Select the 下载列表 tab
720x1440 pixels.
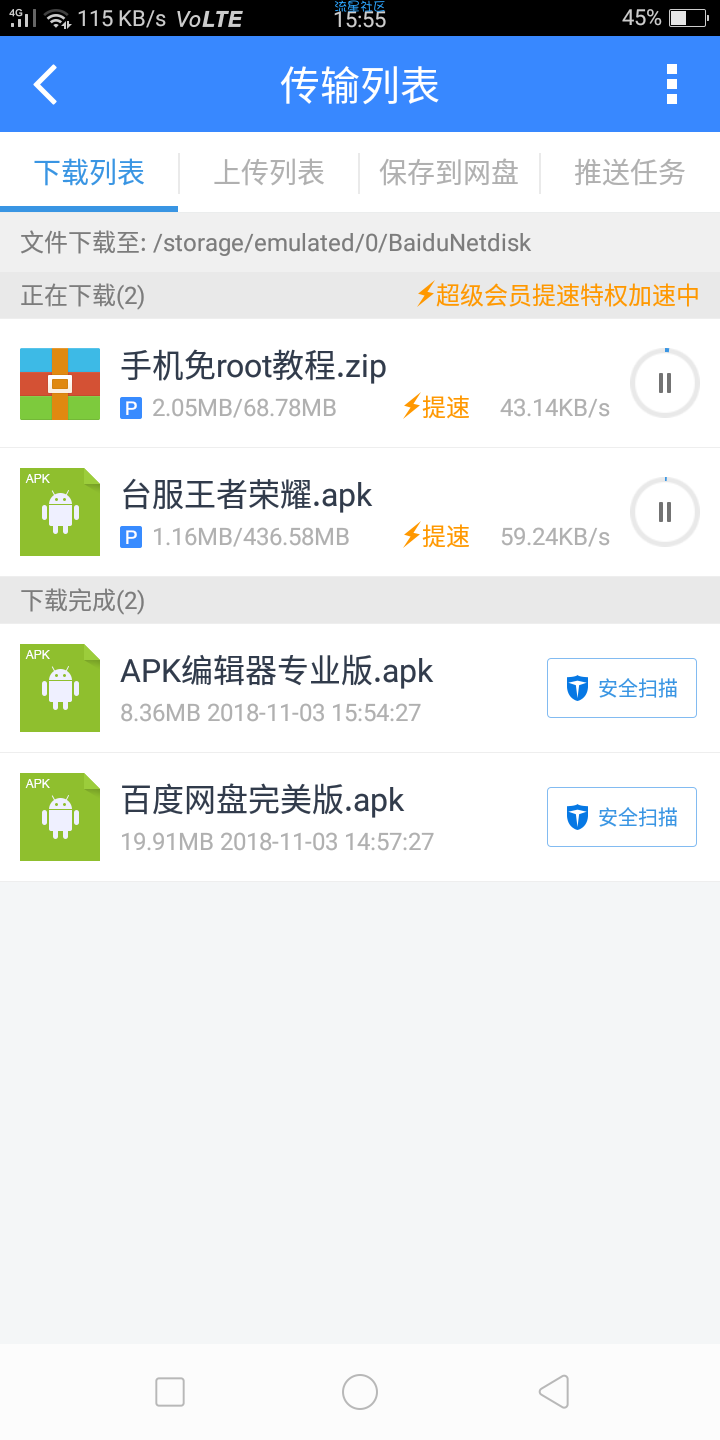coord(89,172)
